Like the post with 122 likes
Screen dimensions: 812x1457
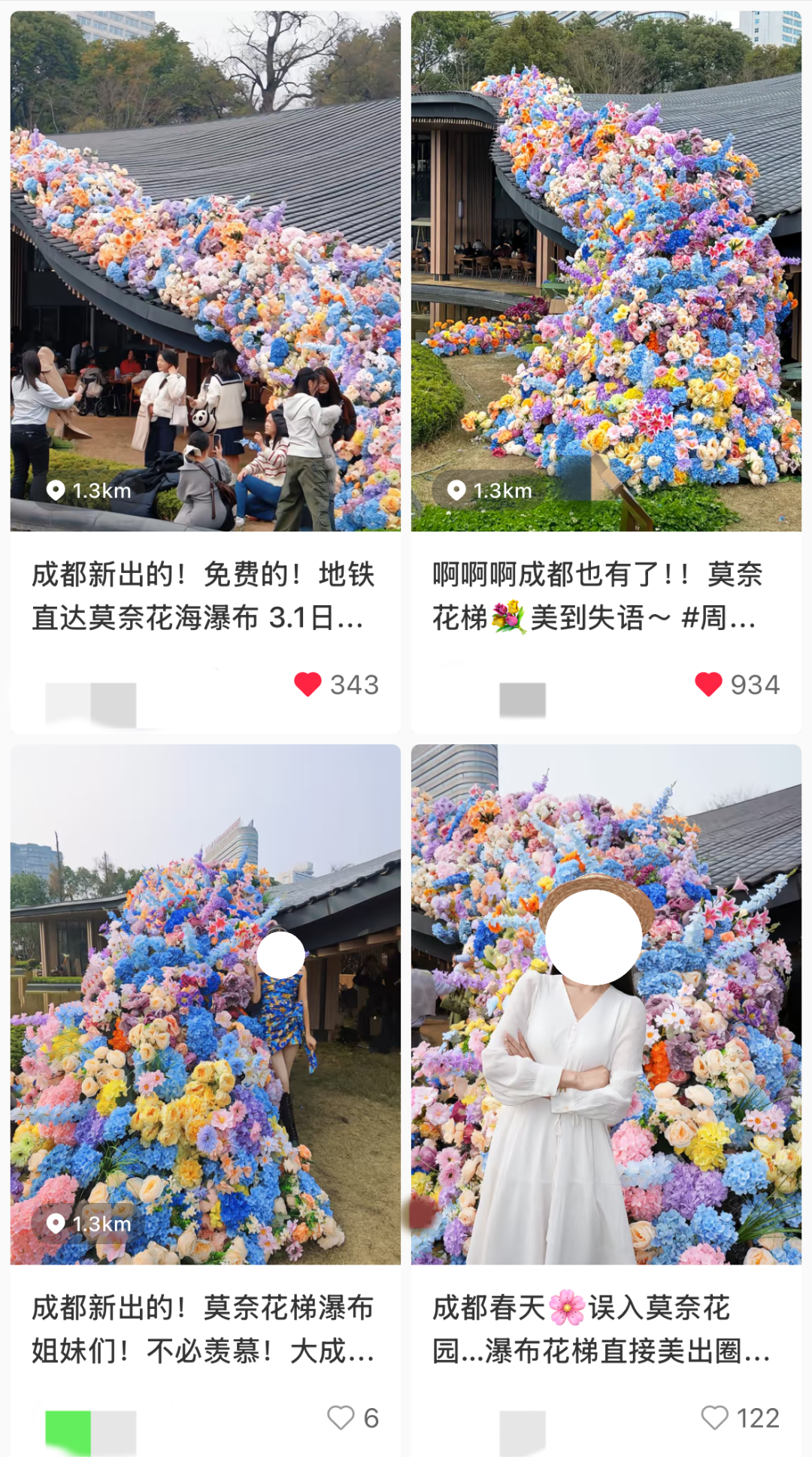[x=714, y=1418]
